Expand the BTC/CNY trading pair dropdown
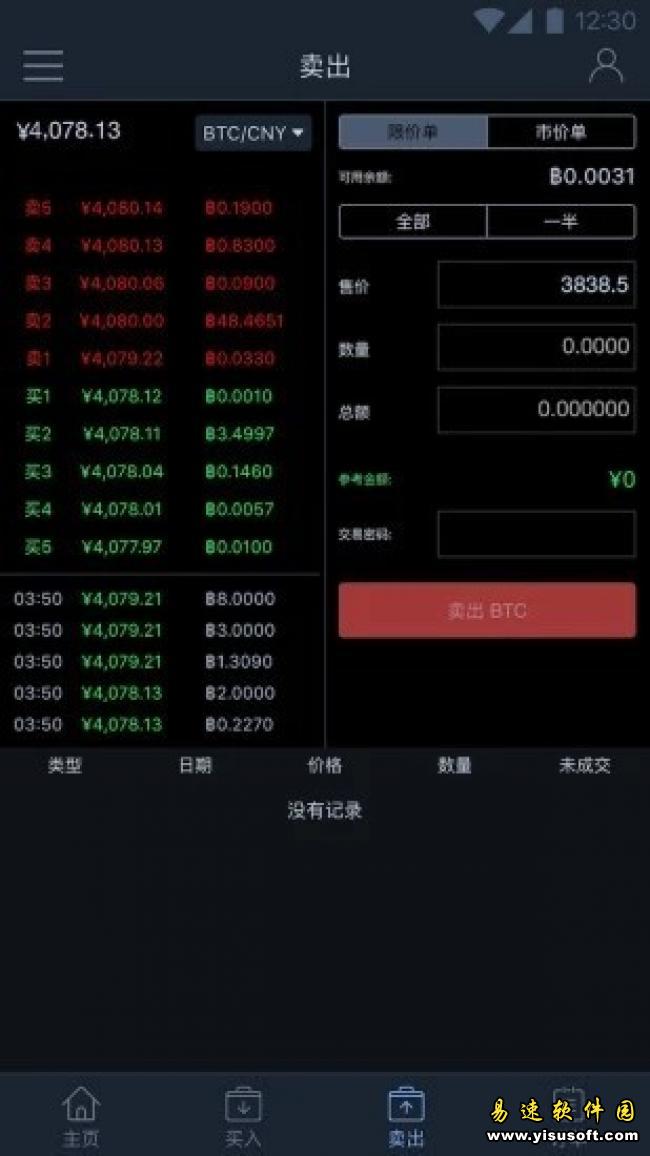 (x=253, y=133)
